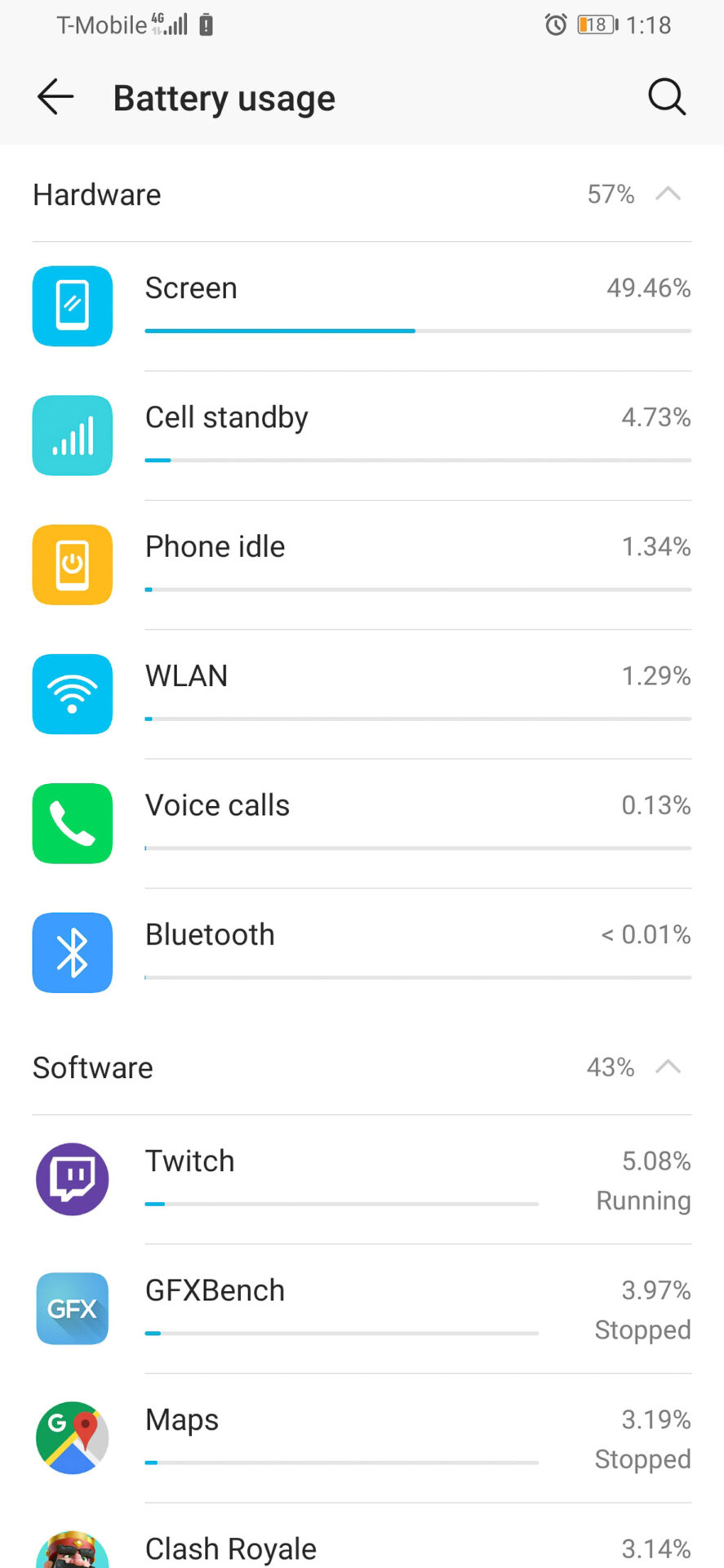View Phone idle battery details
Image resolution: width=724 pixels, height=1568 pixels.
point(362,564)
